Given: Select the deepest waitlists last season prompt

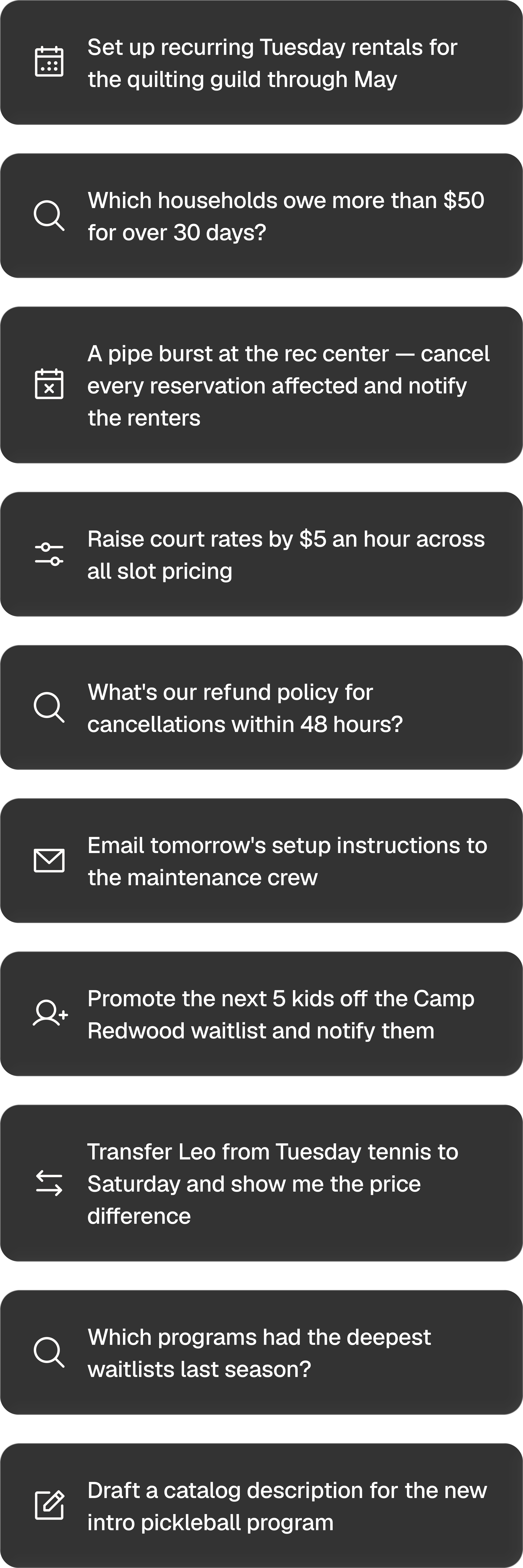Looking at the screenshot, I should tap(261, 1353).
